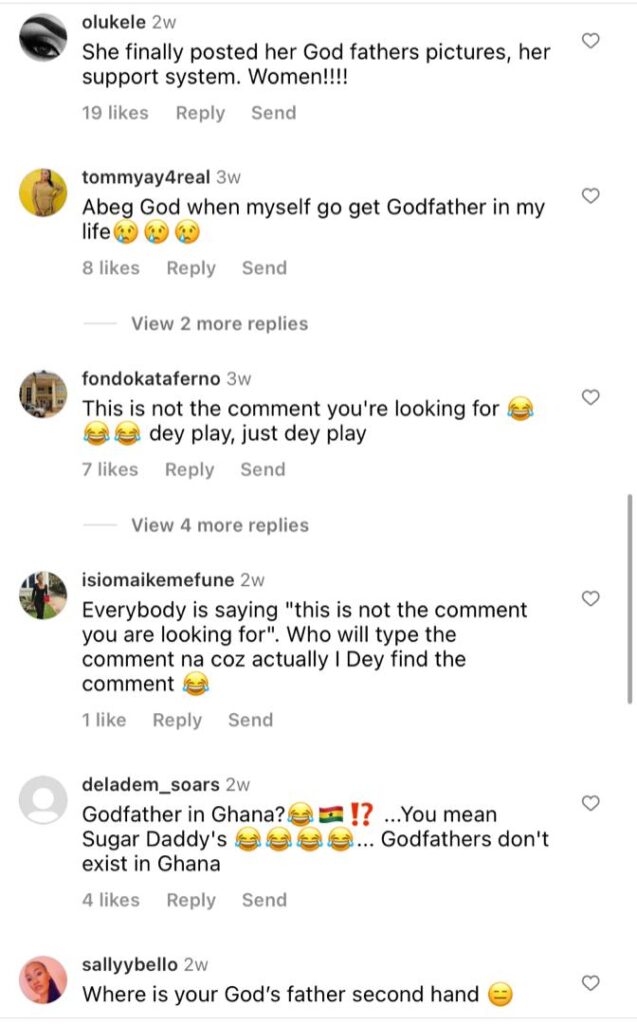The width and height of the screenshot is (637, 1024).
Task: Like sallyybello's comment
Action: [x=590, y=983]
